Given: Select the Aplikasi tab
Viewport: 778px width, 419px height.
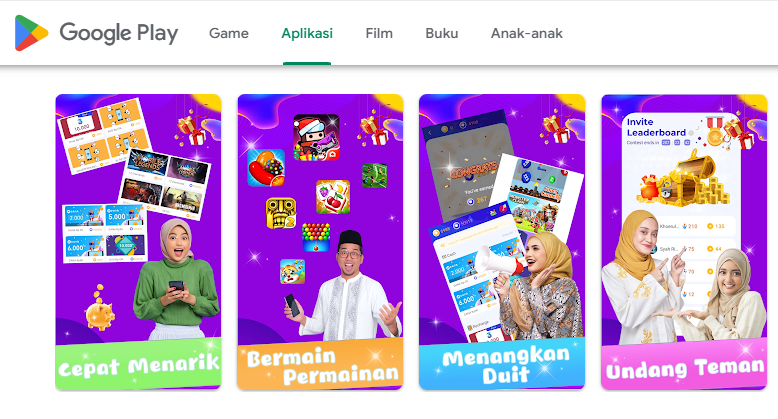Looking at the screenshot, I should (x=307, y=33).
